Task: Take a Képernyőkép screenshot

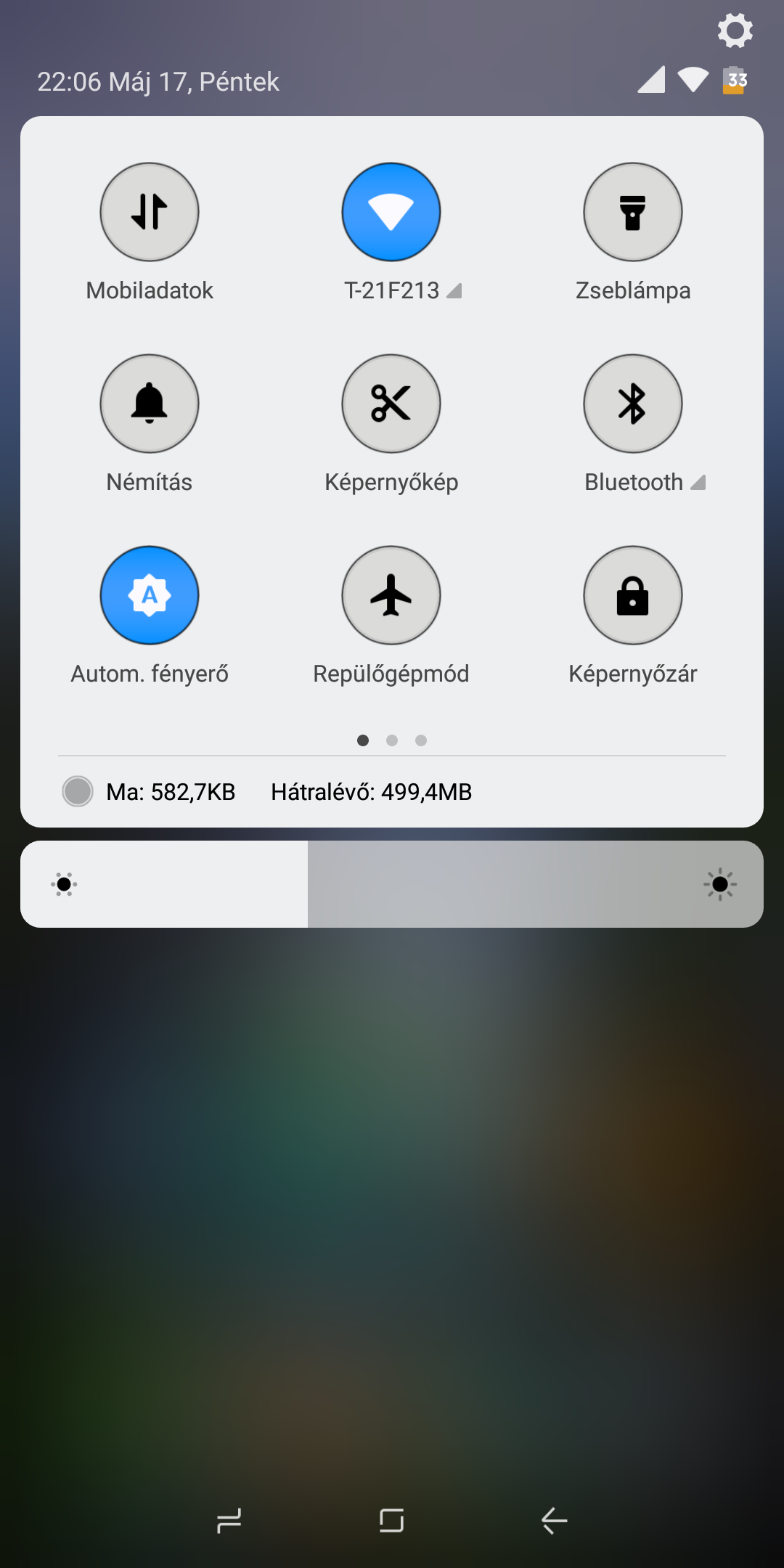Action: (x=391, y=404)
